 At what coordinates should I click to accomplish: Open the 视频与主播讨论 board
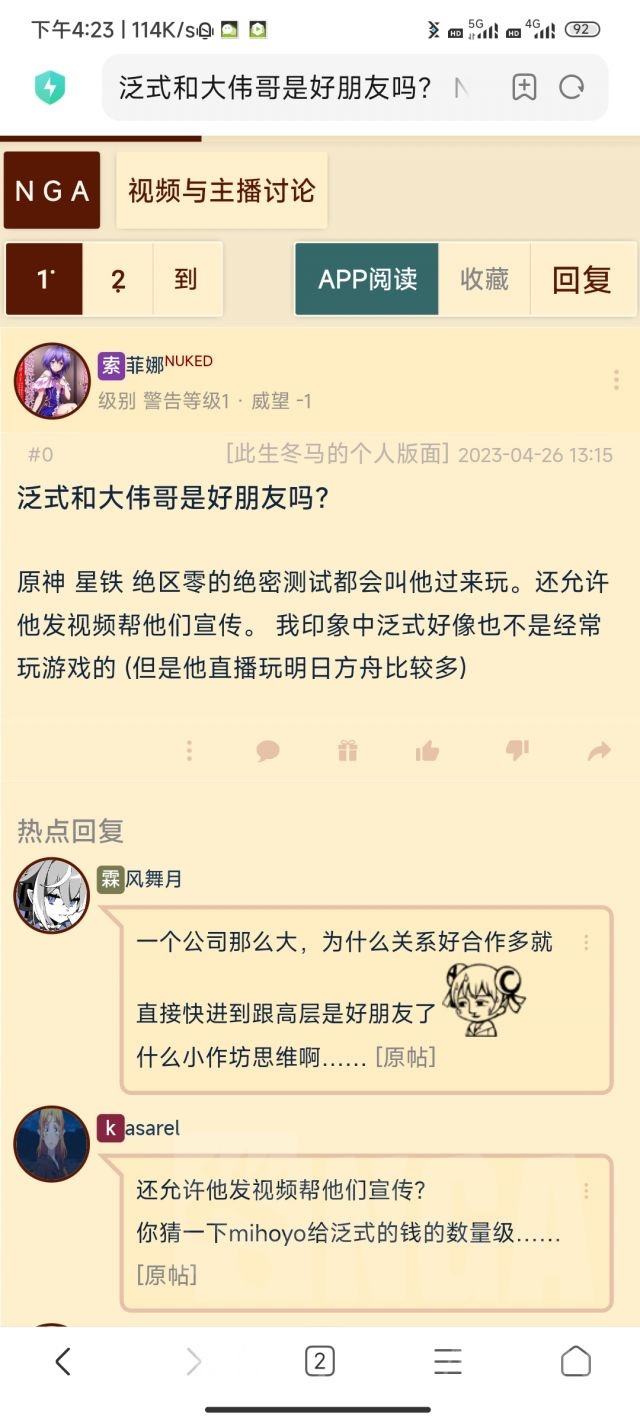[222, 190]
